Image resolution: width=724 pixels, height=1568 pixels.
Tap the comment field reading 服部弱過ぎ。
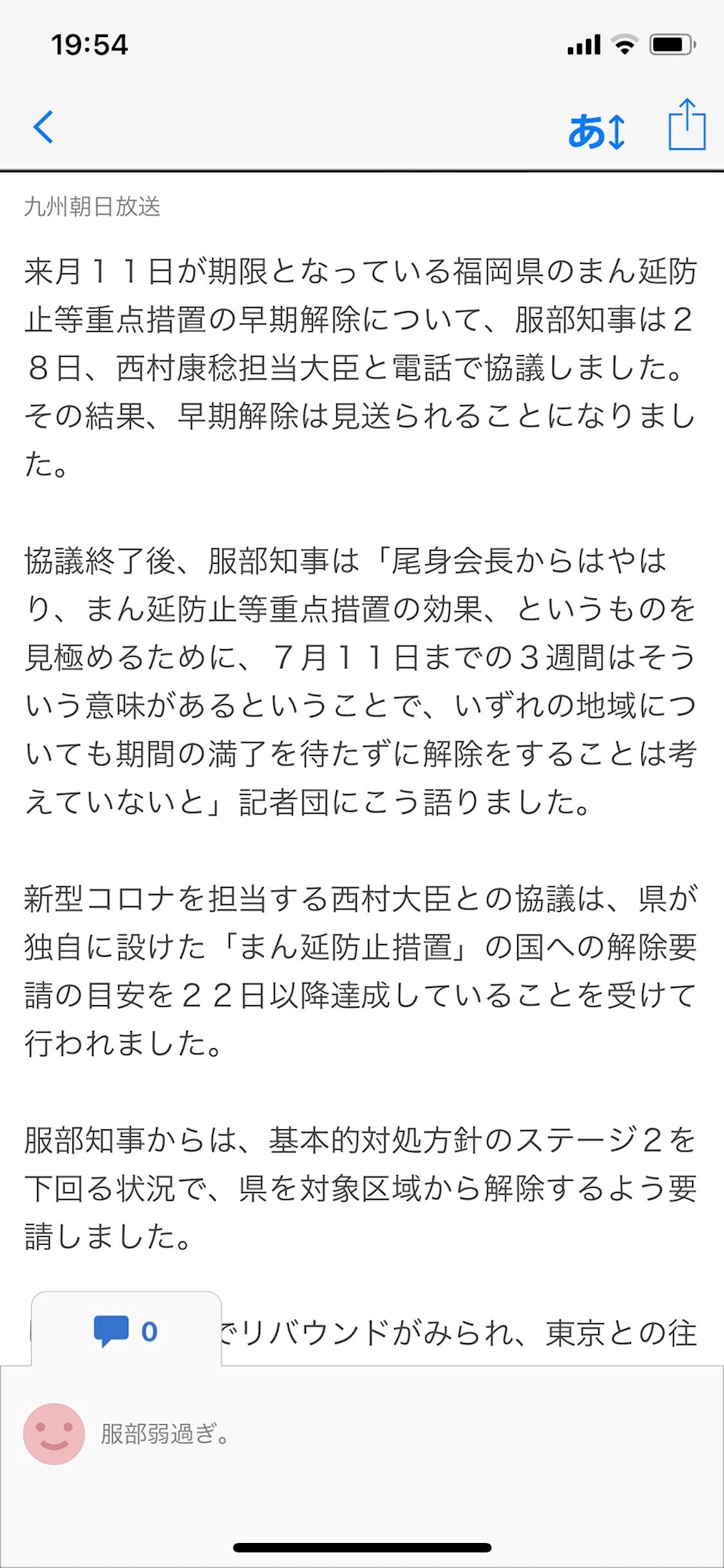coord(362,1434)
